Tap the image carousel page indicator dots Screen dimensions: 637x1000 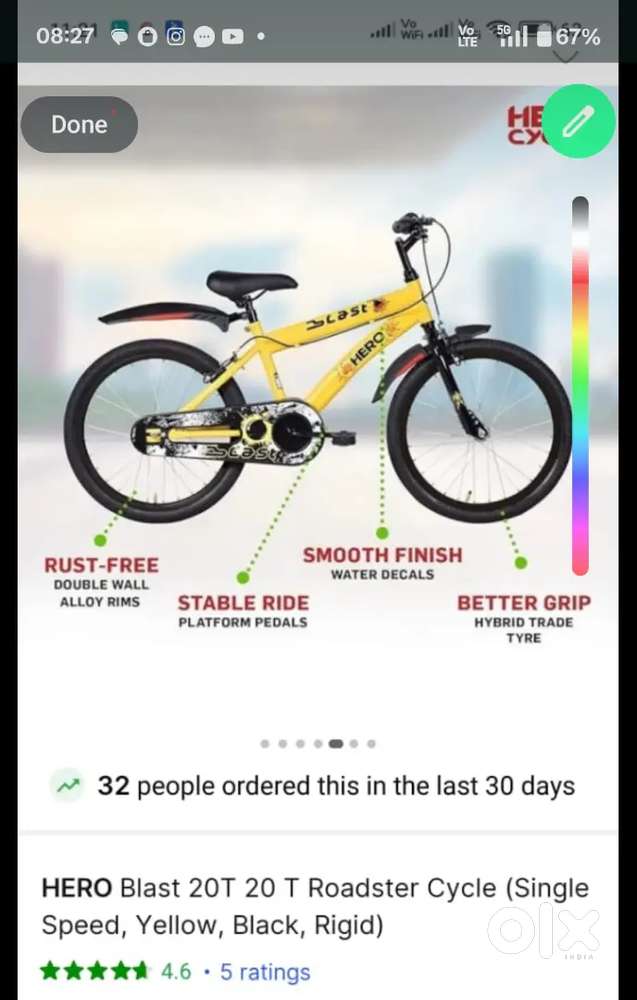point(318,744)
